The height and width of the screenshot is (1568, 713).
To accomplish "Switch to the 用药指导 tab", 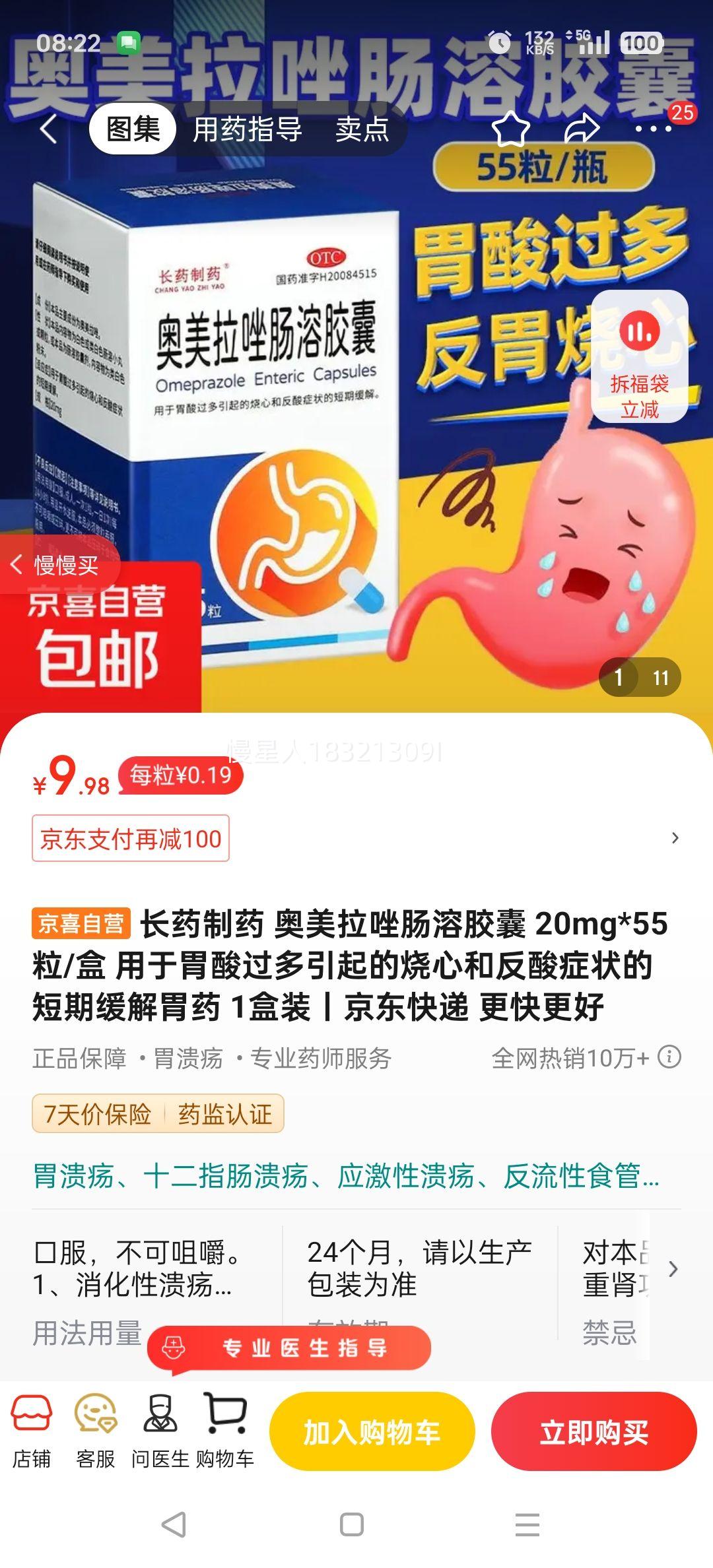I will pos(246,131).
